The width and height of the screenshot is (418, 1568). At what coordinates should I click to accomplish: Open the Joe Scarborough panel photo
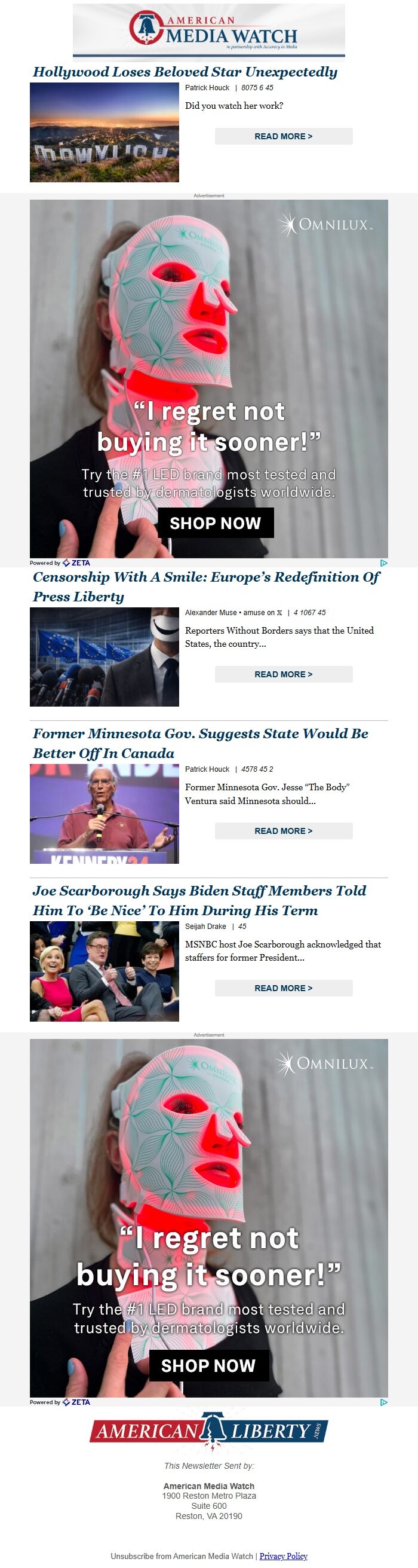[104, 971]
